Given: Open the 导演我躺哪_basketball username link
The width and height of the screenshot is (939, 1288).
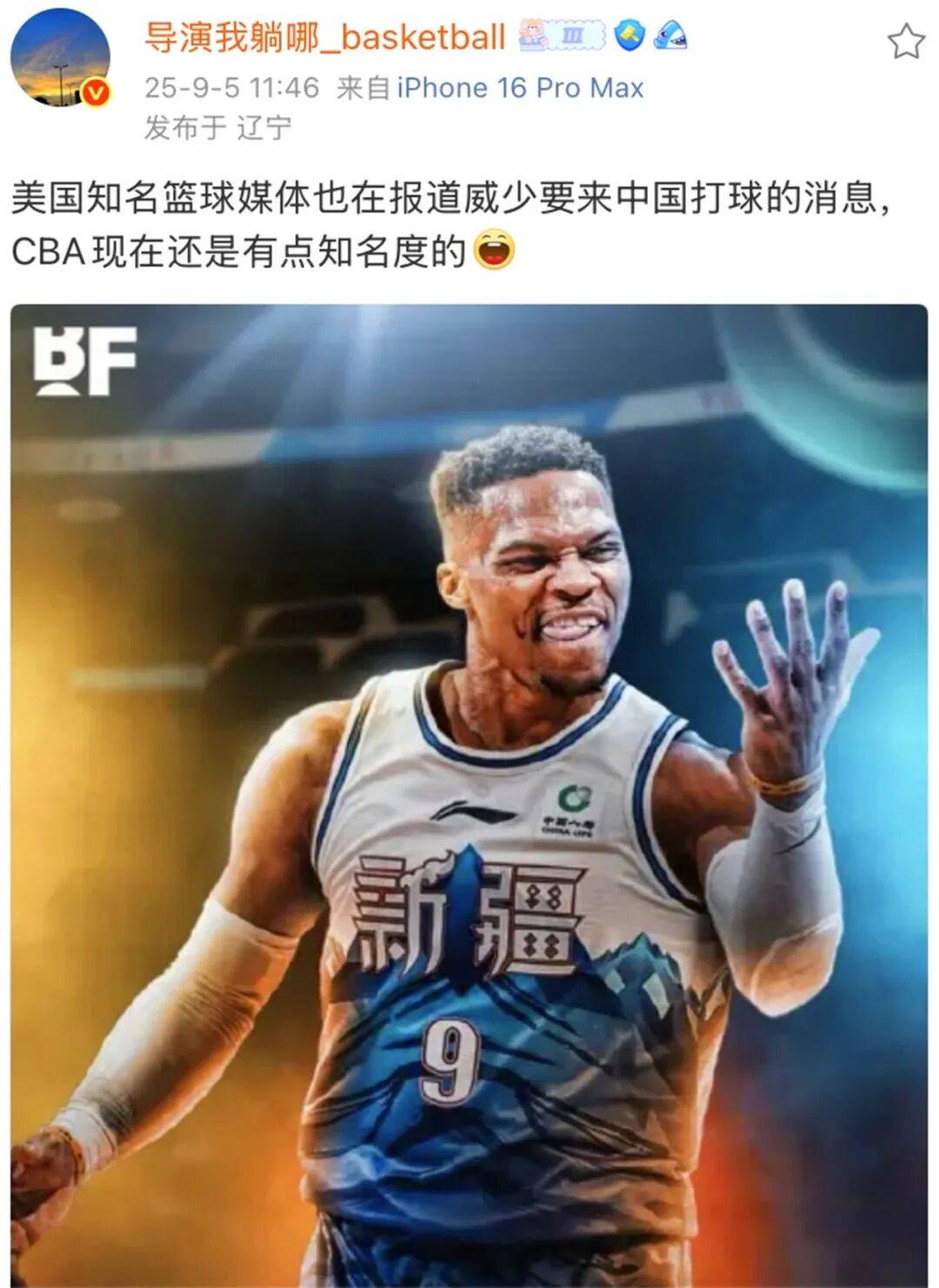Looking at the screenshot, I should [323, 37].
